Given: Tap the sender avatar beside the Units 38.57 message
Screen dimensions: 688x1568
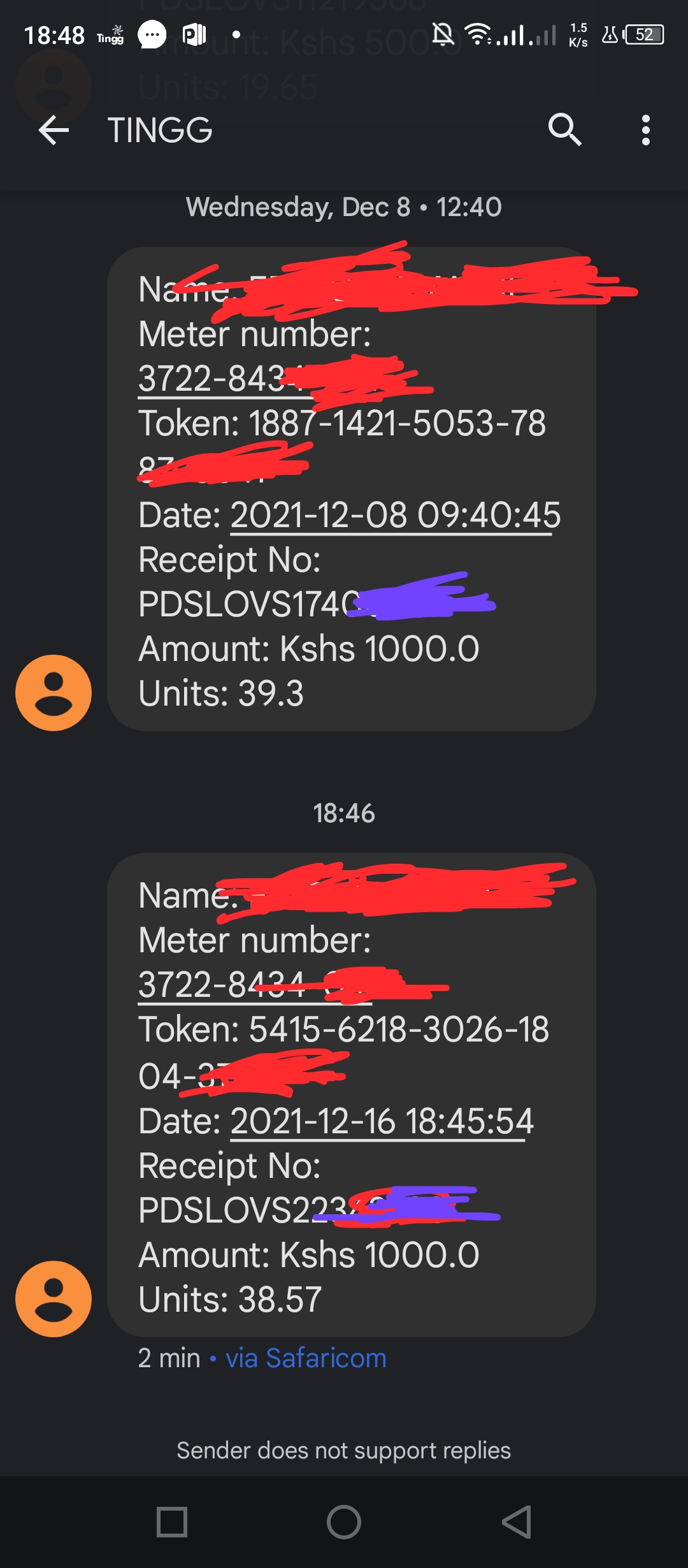Looking at the screenshot, I should tap(54, 1299).
